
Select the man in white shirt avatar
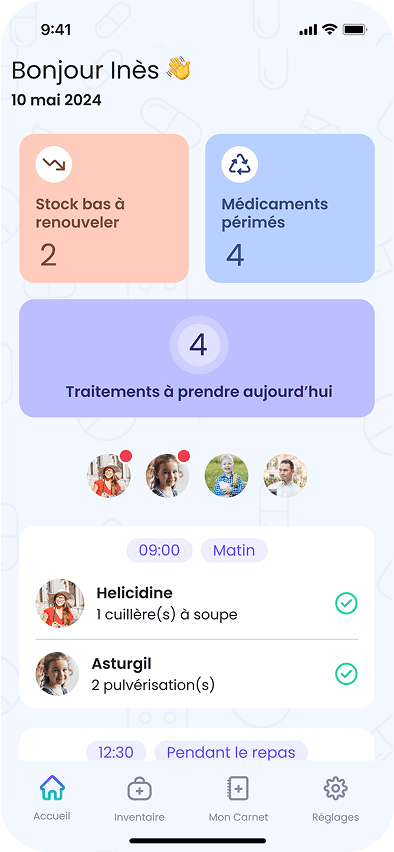(285, 475)
